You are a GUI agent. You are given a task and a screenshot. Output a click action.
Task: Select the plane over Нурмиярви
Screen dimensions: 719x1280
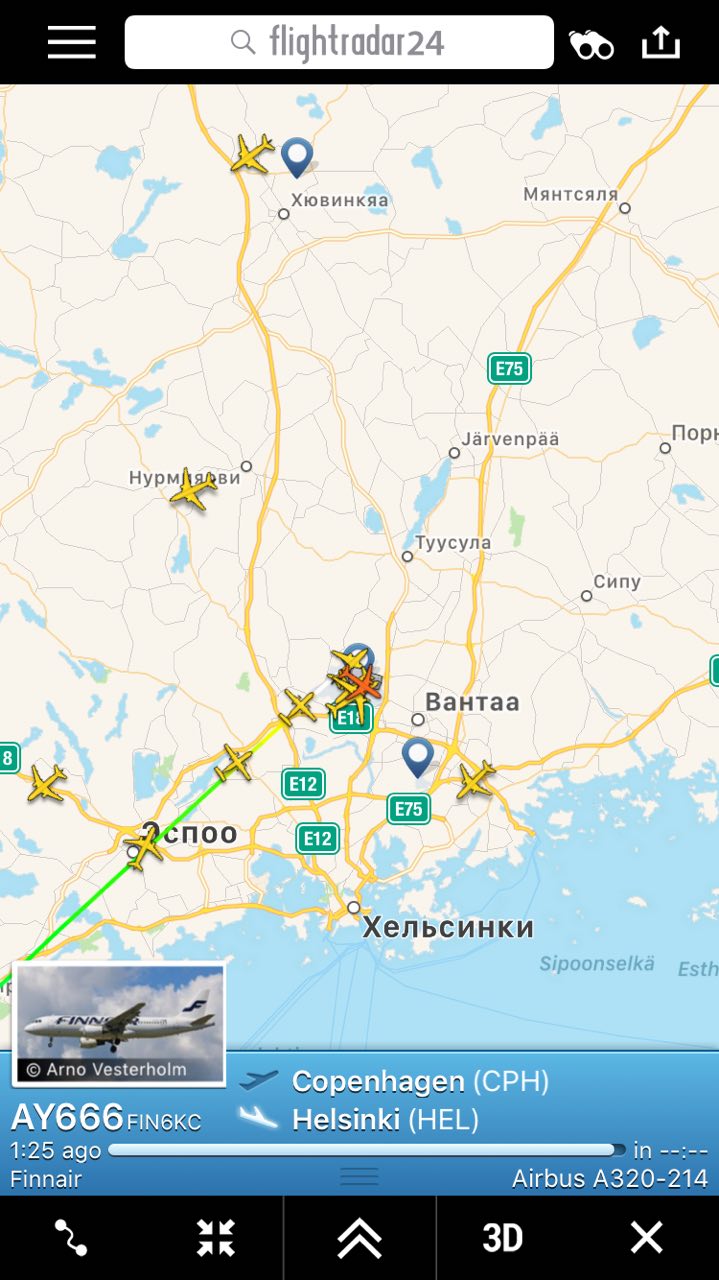(192, 489)
